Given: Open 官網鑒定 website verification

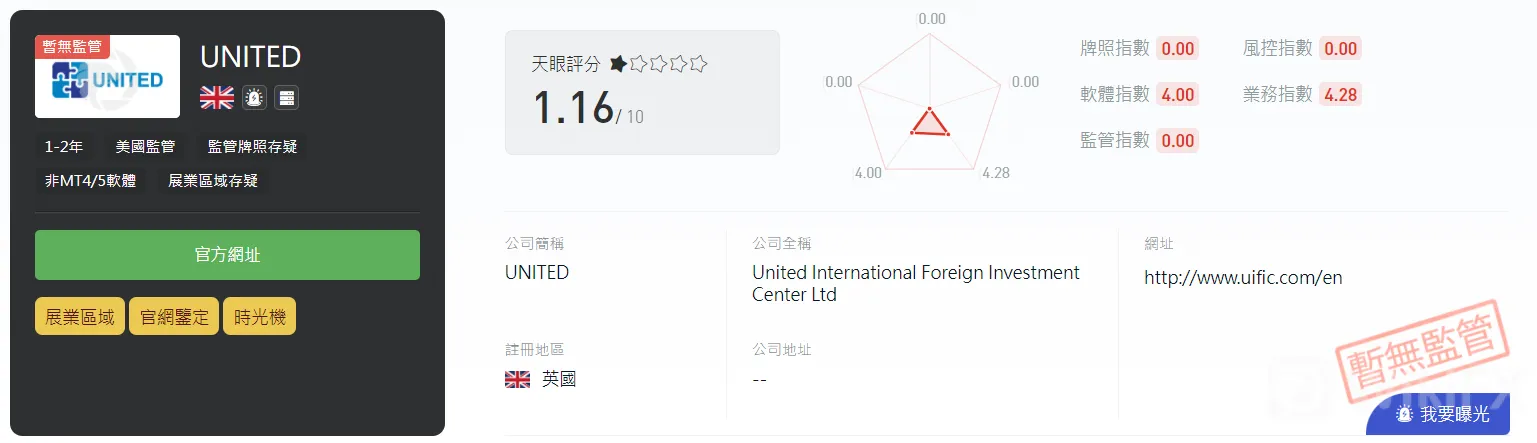Looking at the screenshot, I should tap(174, 317).
